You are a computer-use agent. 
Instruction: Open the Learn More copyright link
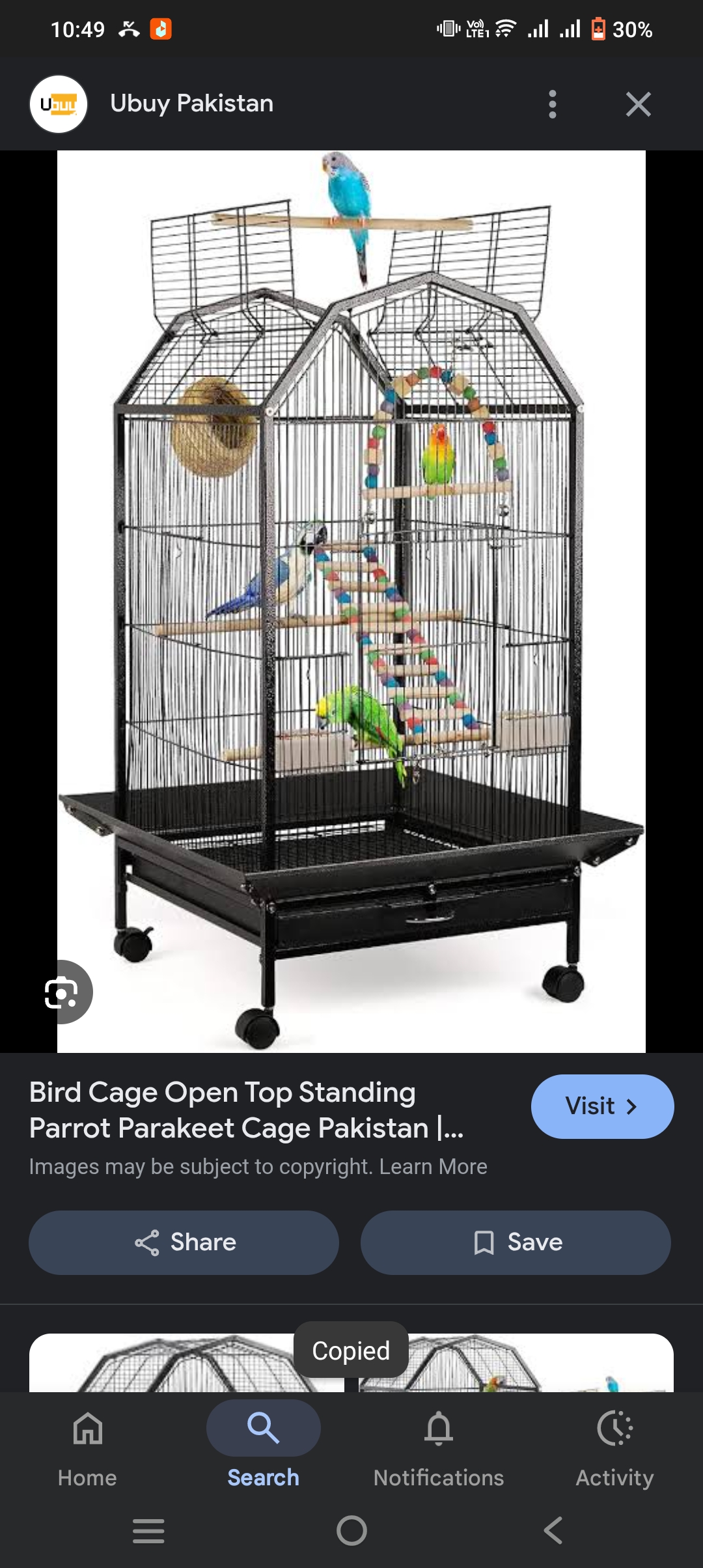click(x=433, y=1166)
